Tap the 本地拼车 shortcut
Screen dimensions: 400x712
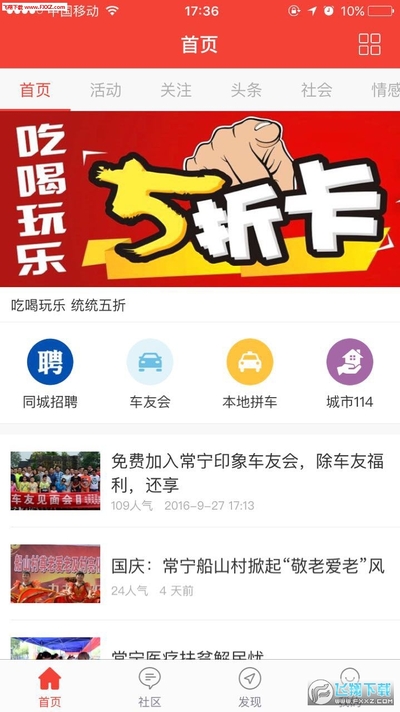250,374
